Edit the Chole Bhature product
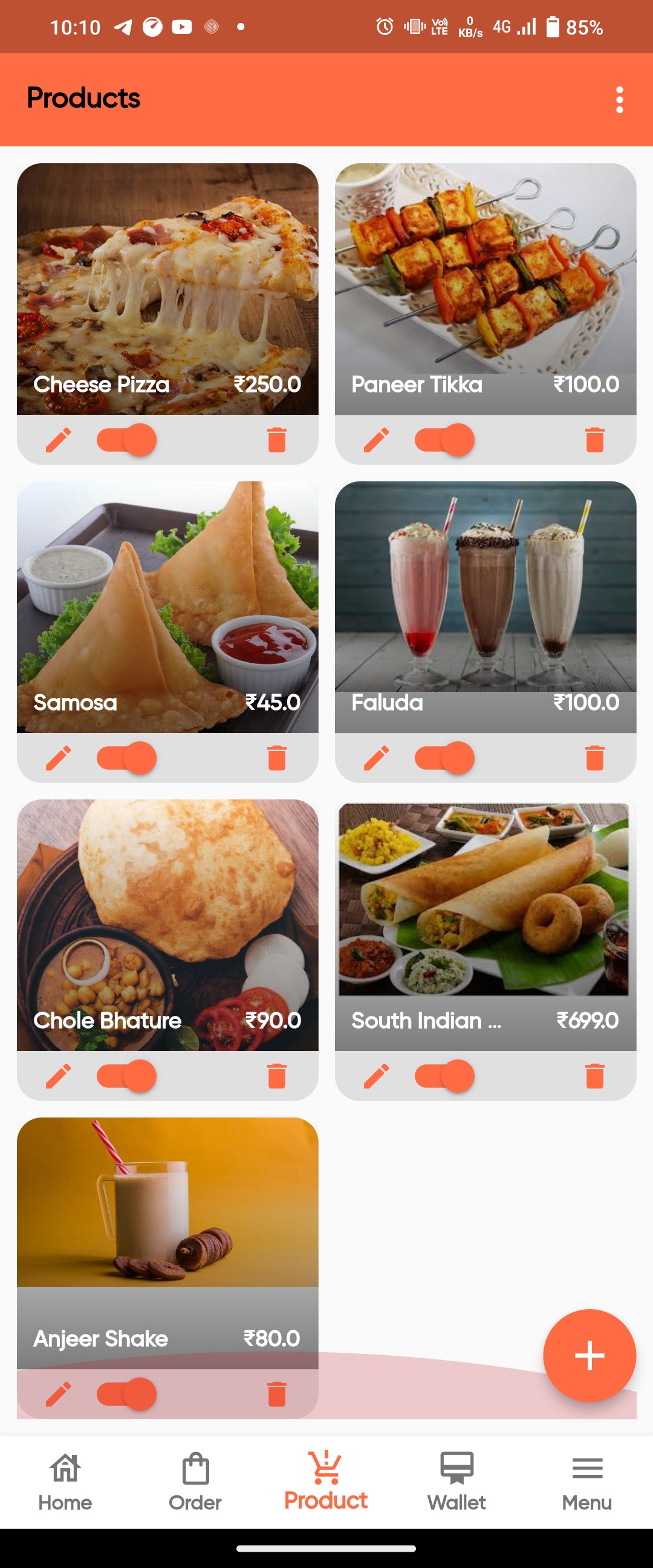The height and width of the screenshot is (1568, 653). (x=59, y=1076)
